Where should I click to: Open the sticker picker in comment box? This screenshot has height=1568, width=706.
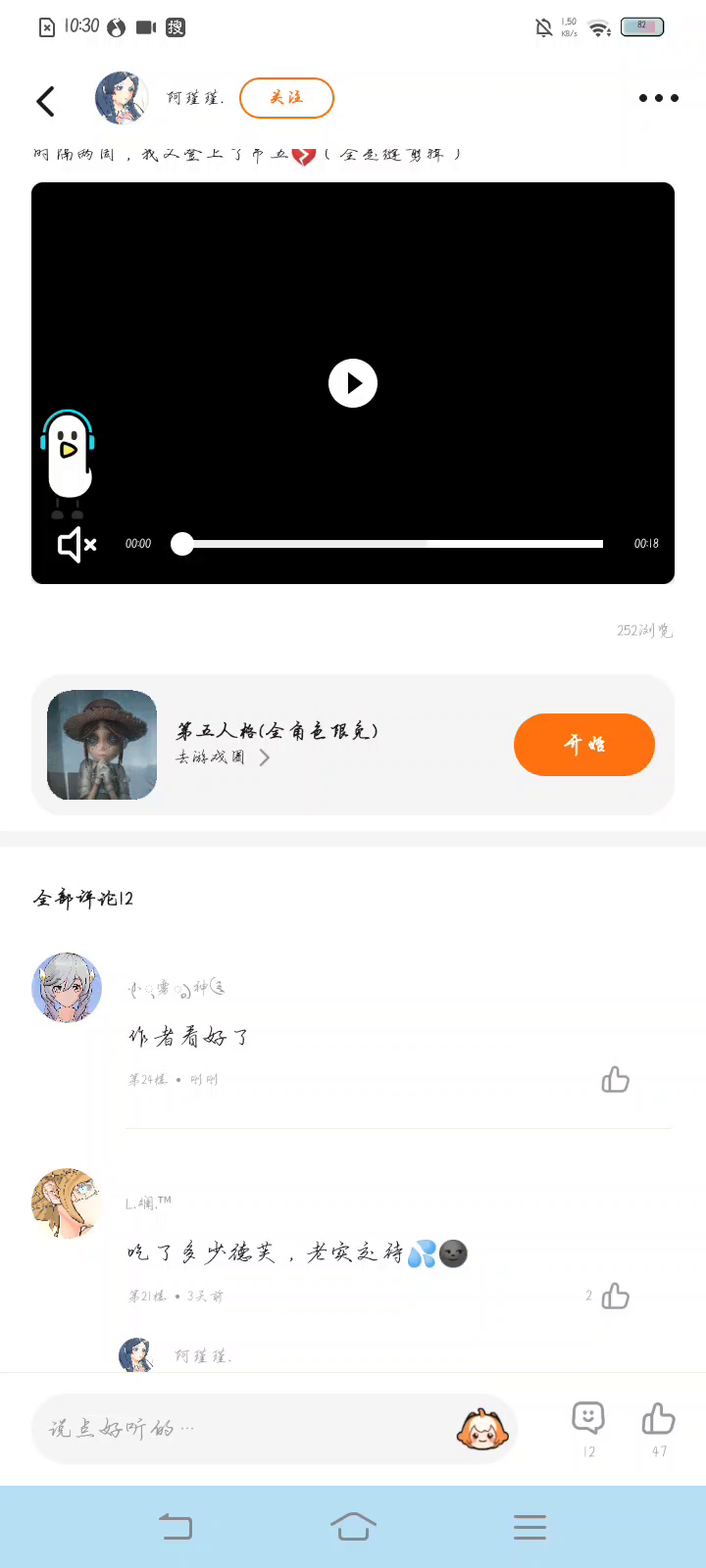point(482,1429)
